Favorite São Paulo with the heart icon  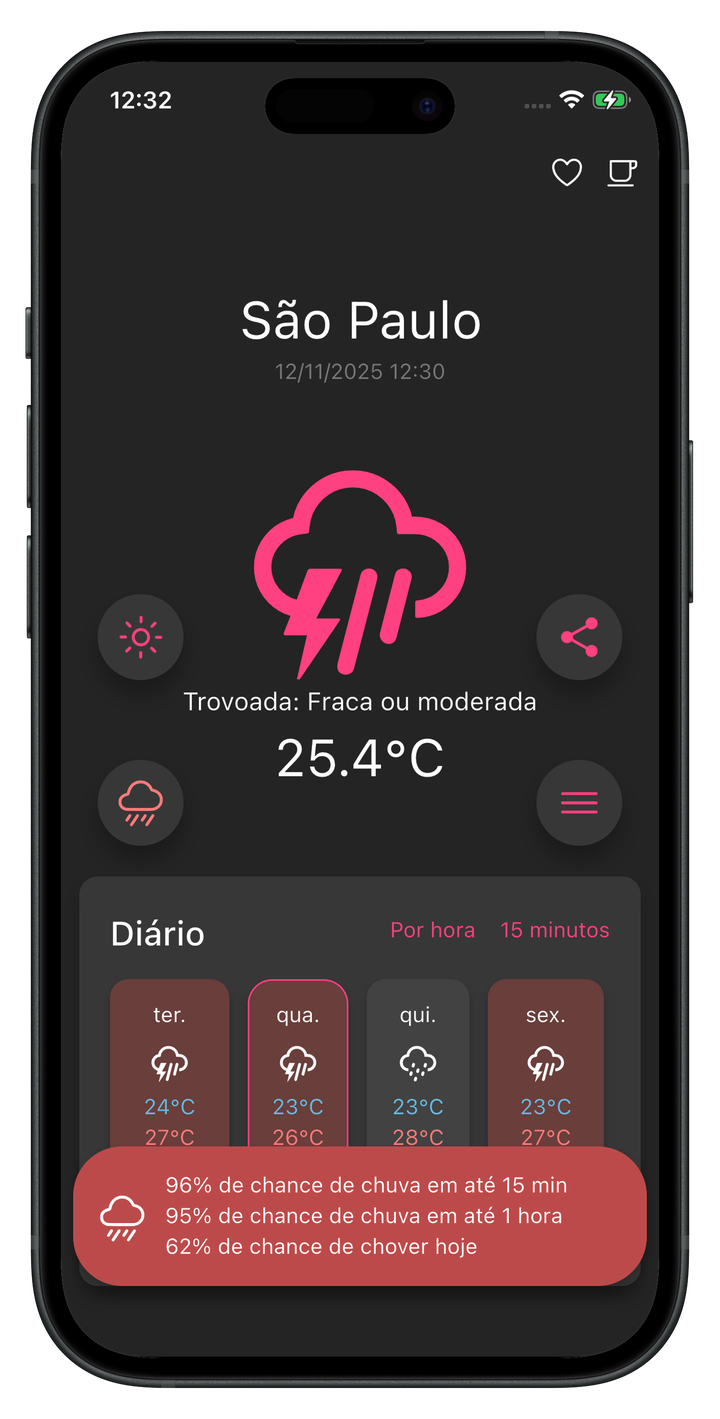(x=566, y=172)
